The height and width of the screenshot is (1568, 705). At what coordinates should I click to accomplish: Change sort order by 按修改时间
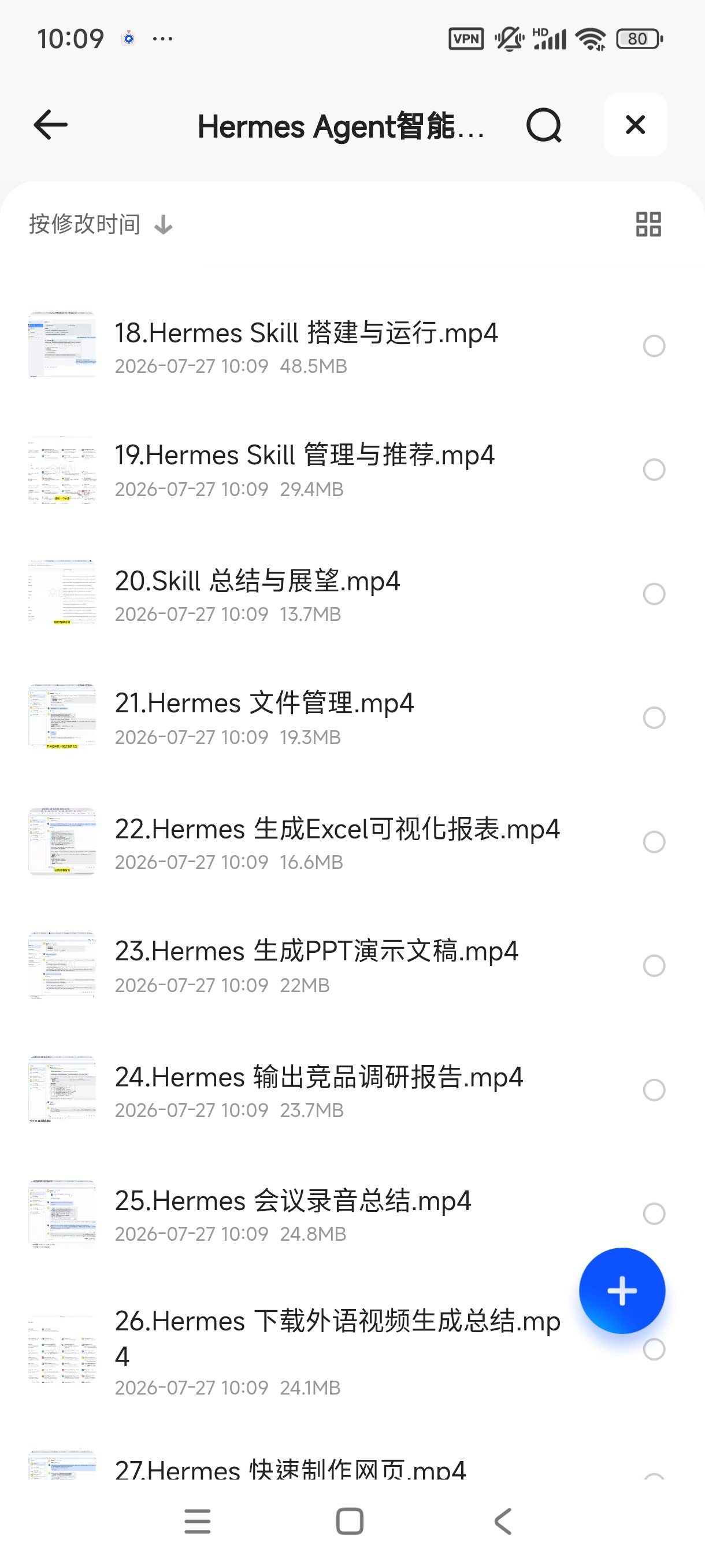101,224
